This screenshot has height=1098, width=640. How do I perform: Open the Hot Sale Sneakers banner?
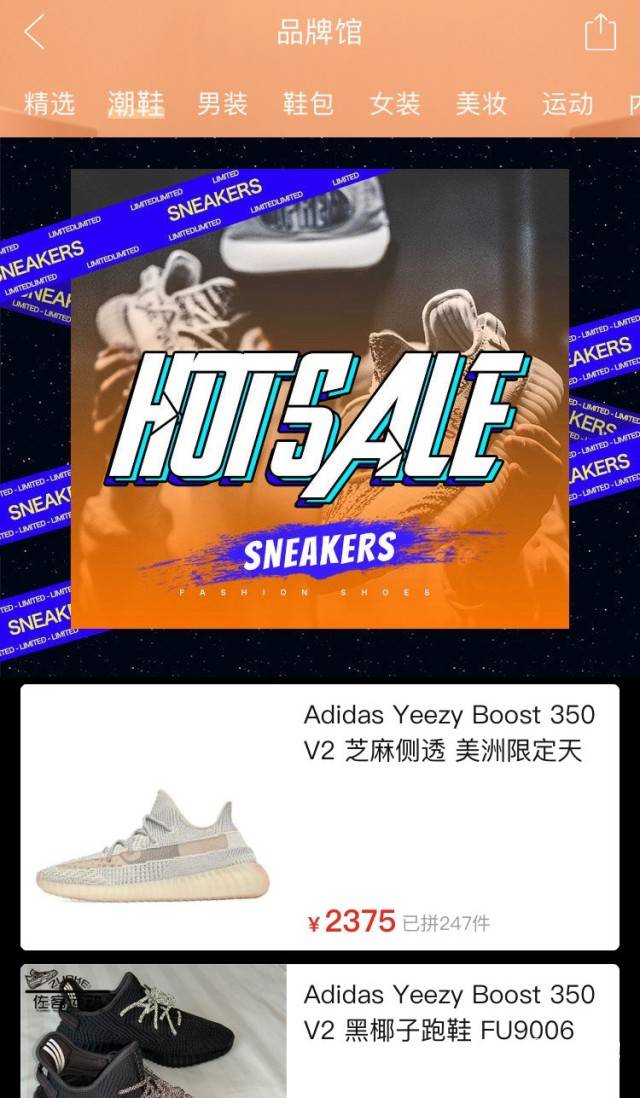tap(320, 398)
